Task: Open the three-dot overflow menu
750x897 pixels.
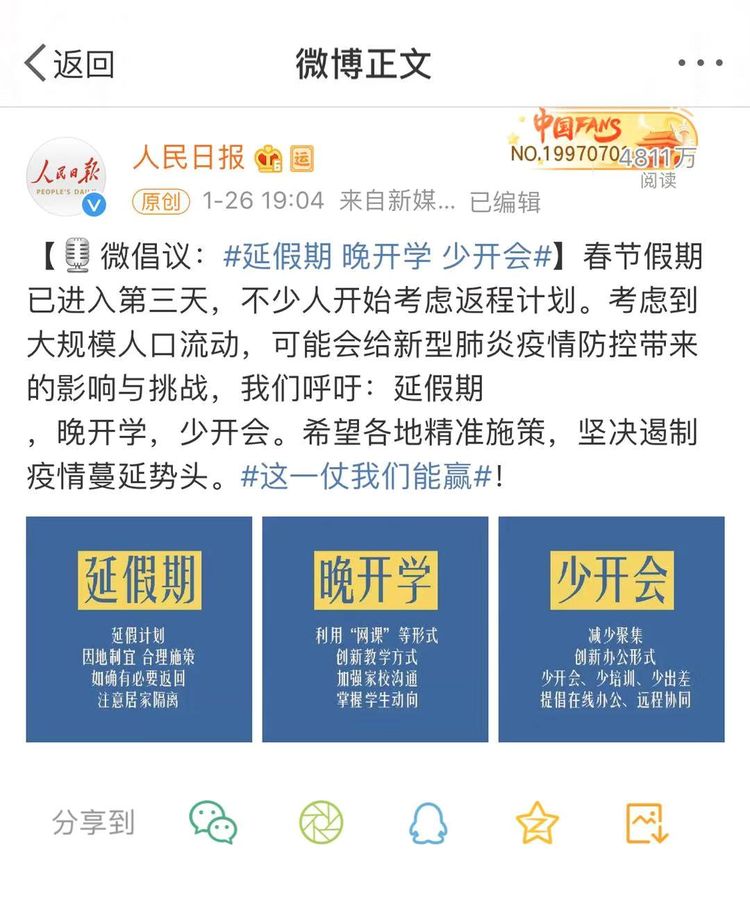Action: pos(699,63)
